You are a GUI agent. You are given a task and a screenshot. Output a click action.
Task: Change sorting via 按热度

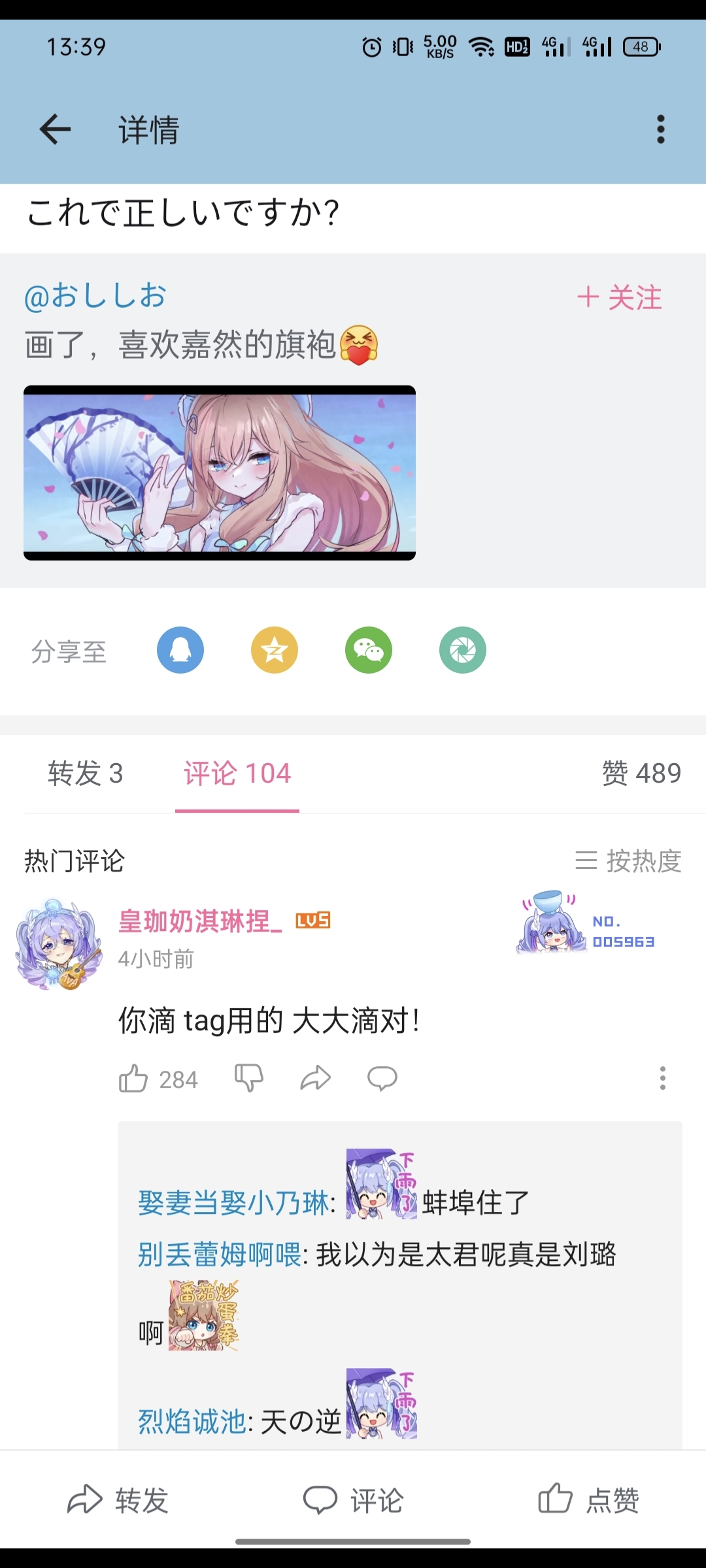(x=628, y=861)
